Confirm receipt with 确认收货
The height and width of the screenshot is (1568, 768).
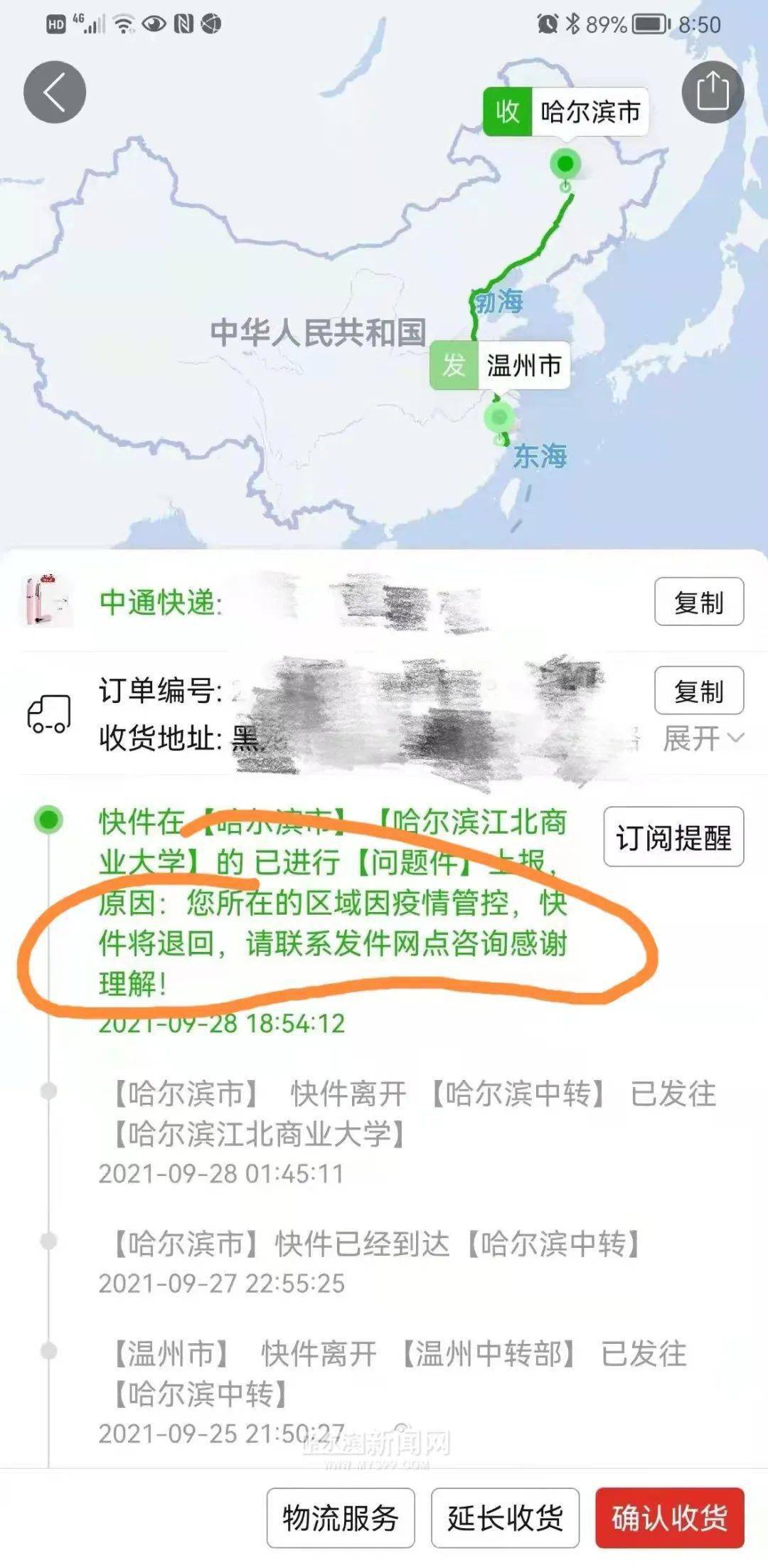pyautogui.click(x=669, y=1517)
